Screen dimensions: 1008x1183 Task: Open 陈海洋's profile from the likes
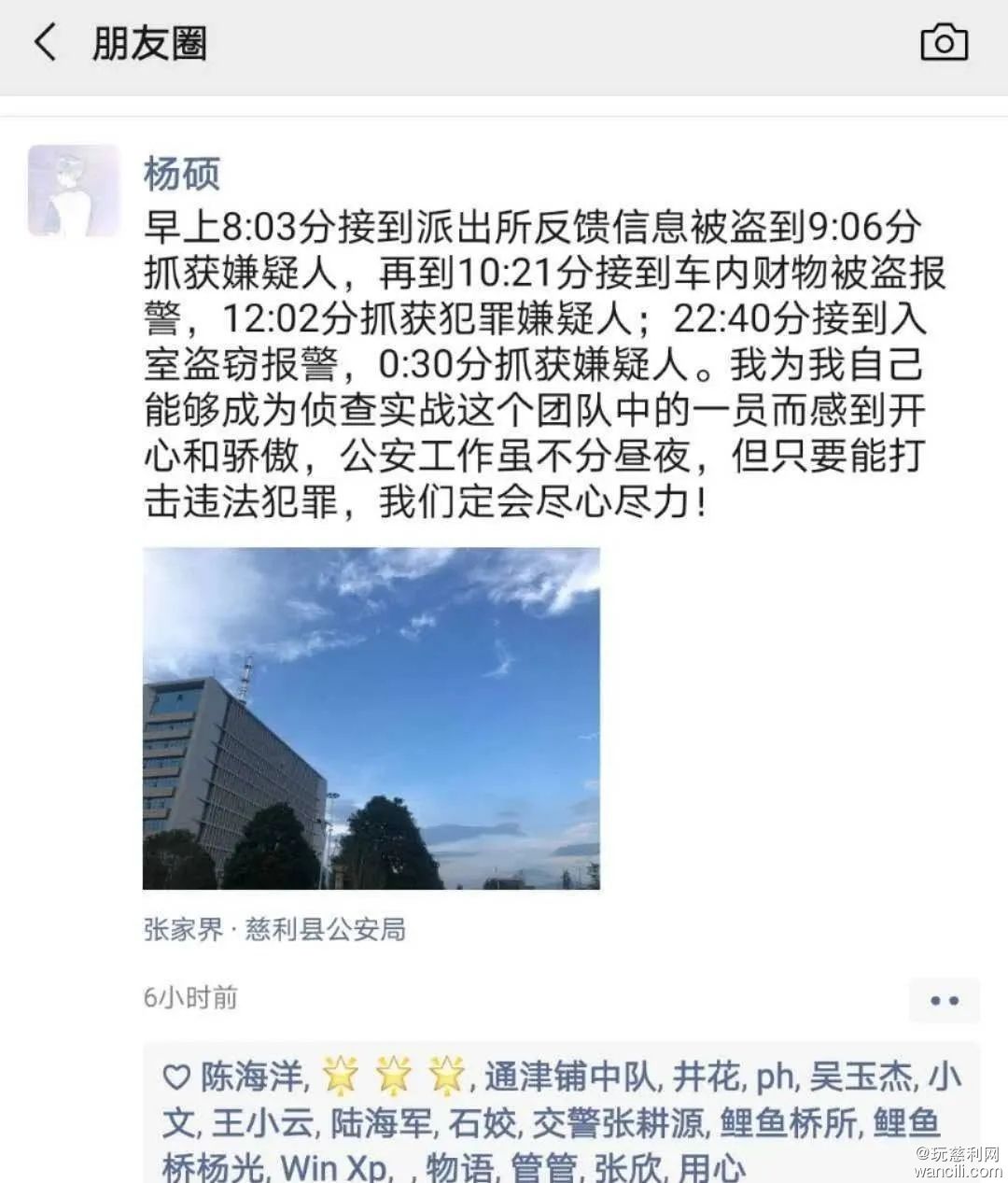251,1077
